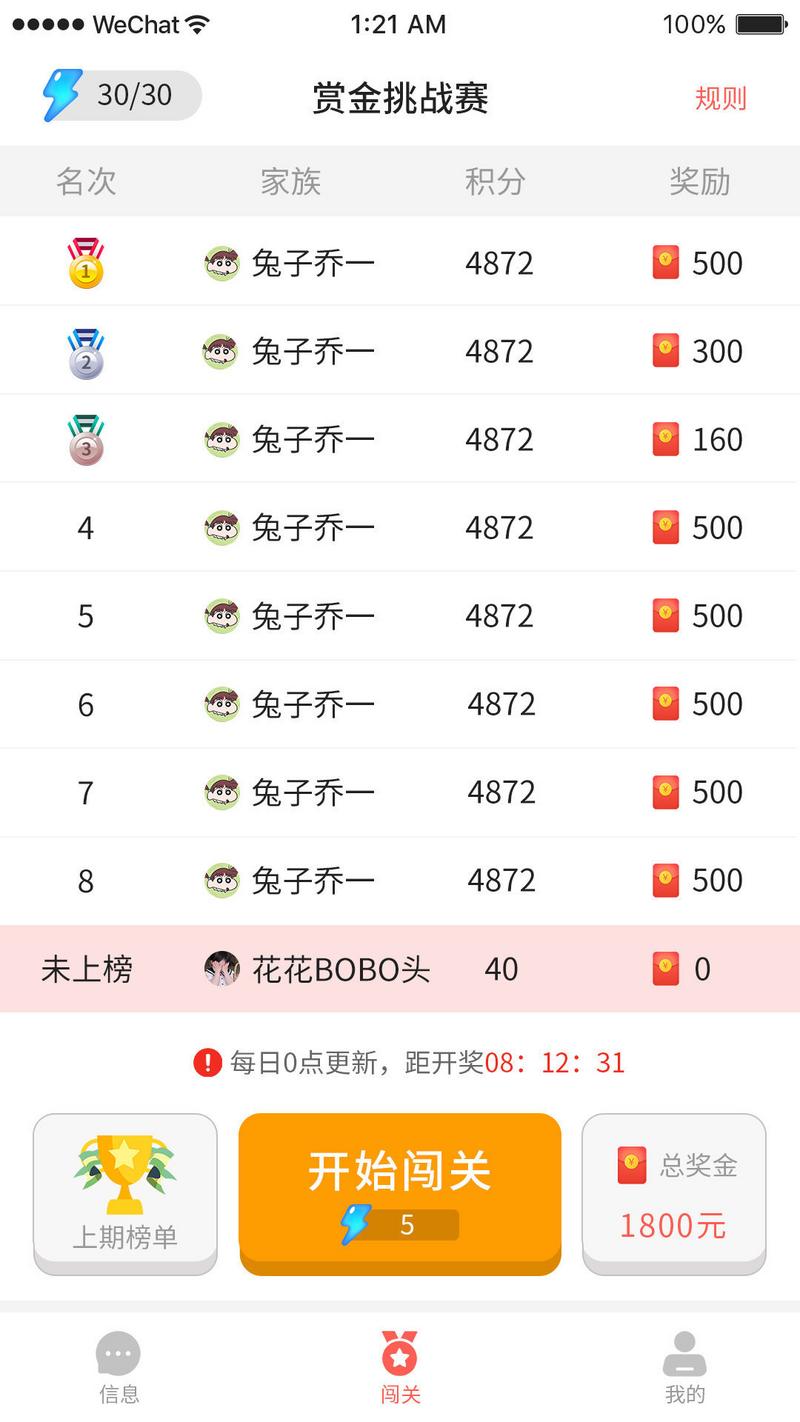Check the 总奖金 1800元 prize amount
800x1422 pixels.
point(672,1225)
